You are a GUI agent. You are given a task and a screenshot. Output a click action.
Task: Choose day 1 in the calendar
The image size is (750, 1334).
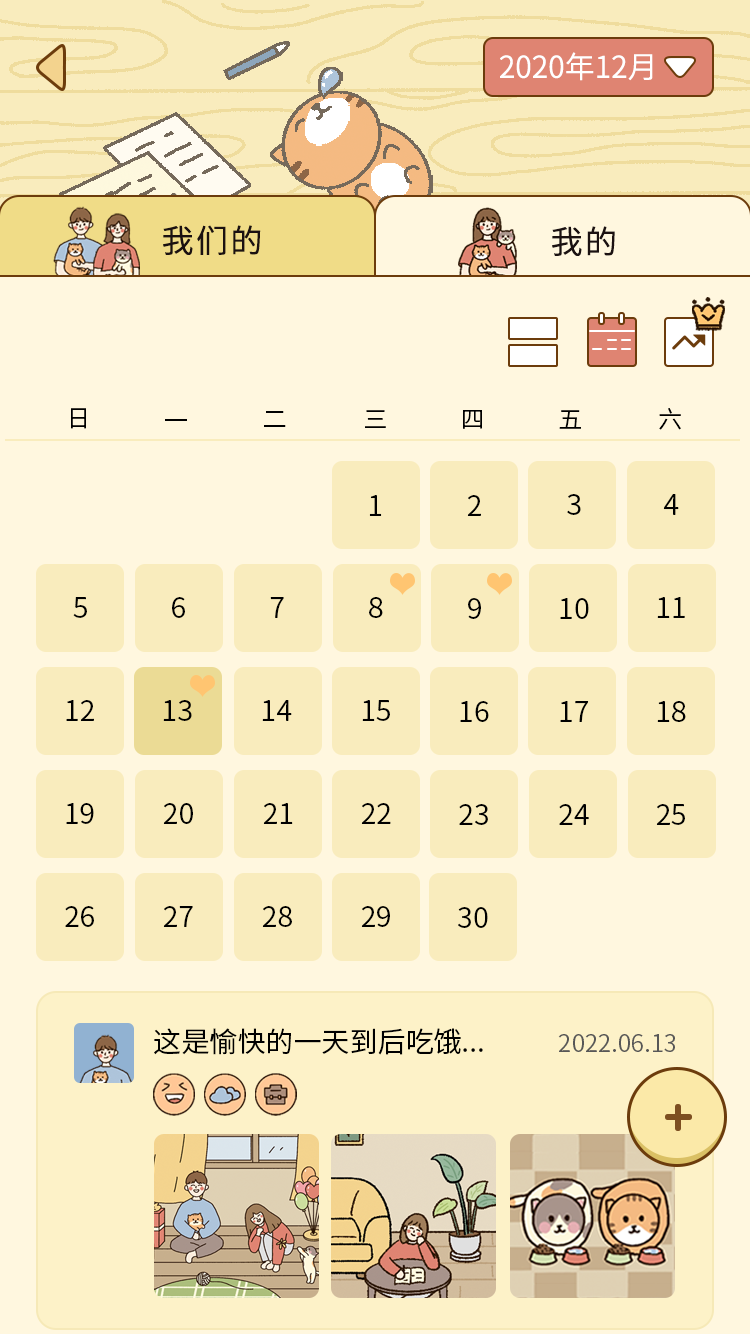tap(376, 505)
